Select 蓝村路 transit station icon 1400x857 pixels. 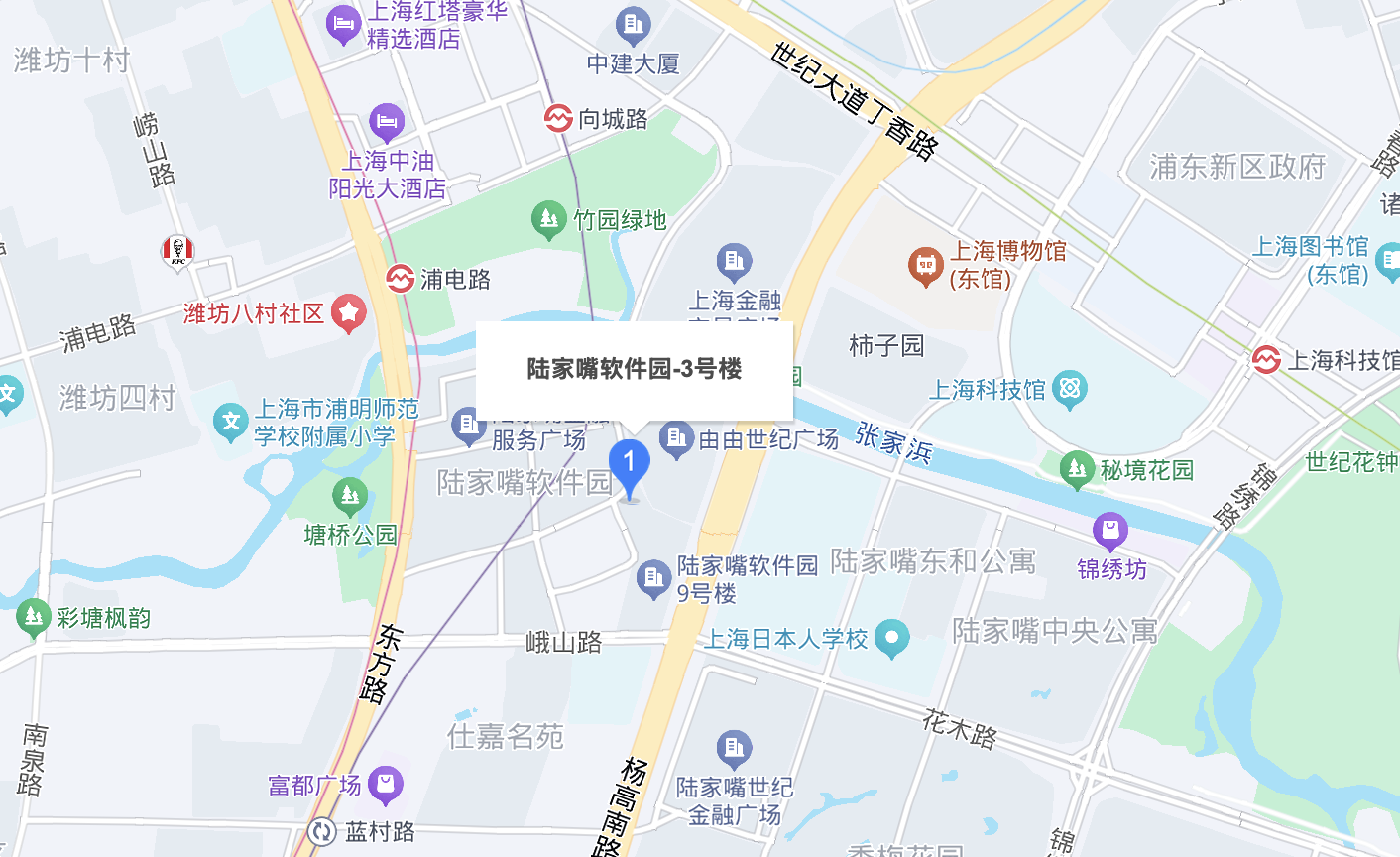(x=321, y=831)
